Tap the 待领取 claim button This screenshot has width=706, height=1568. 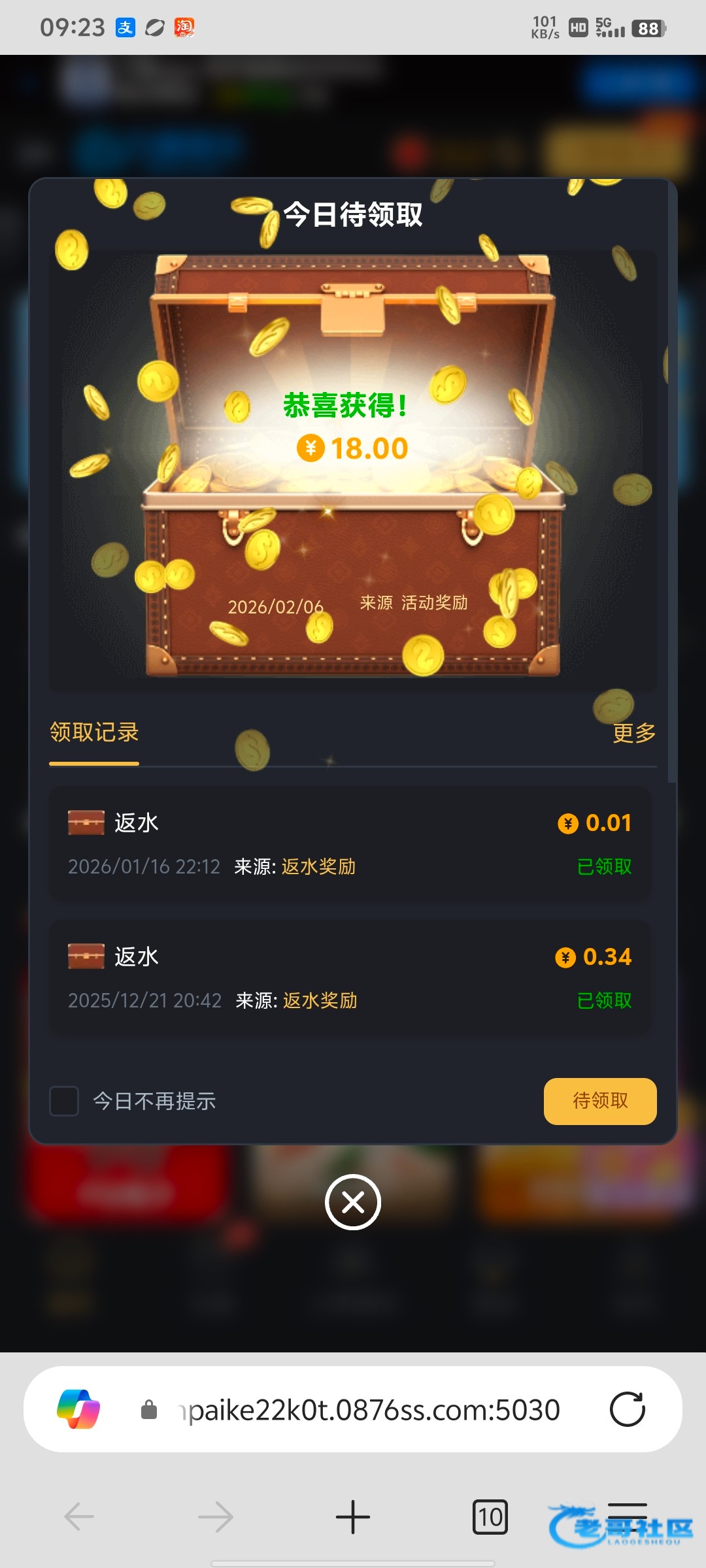599,1101
